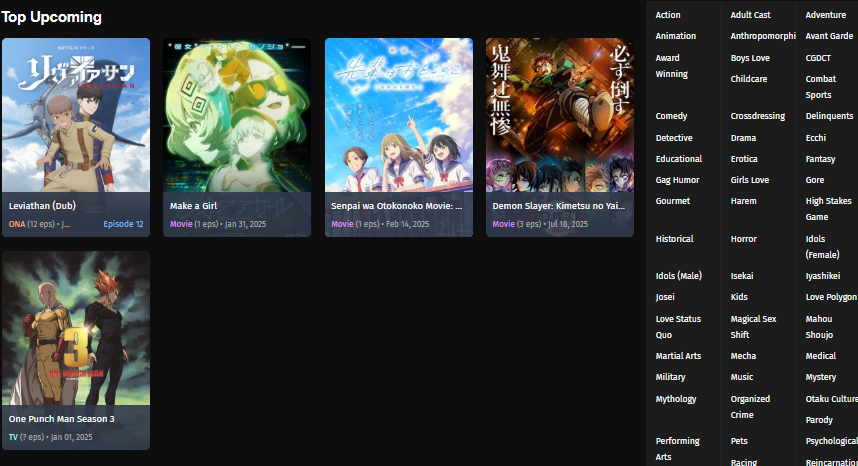
Task: Select the Detective genre
Action: (674, 138)
